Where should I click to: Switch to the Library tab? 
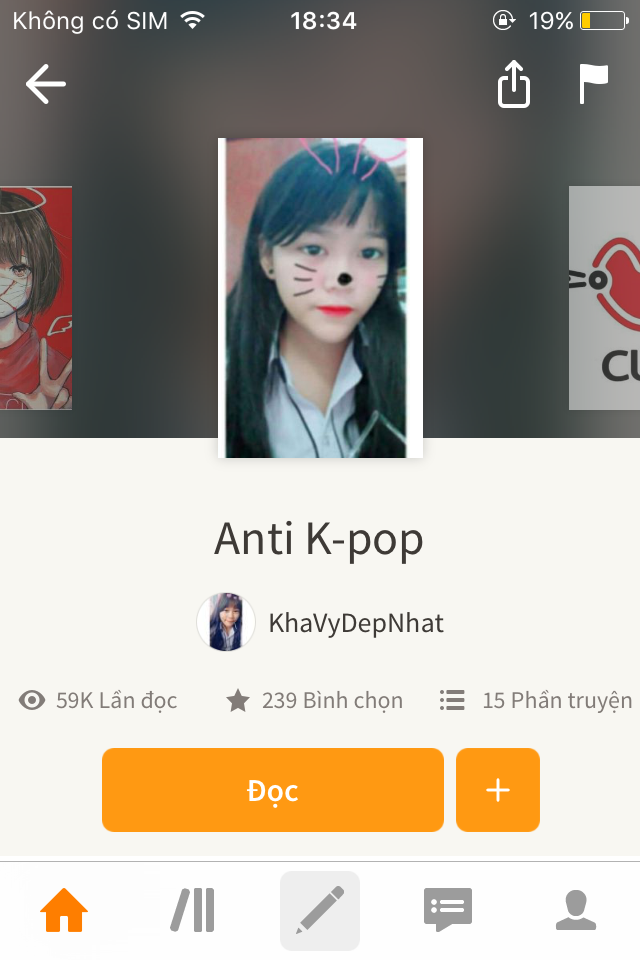(x=192, y=911)
